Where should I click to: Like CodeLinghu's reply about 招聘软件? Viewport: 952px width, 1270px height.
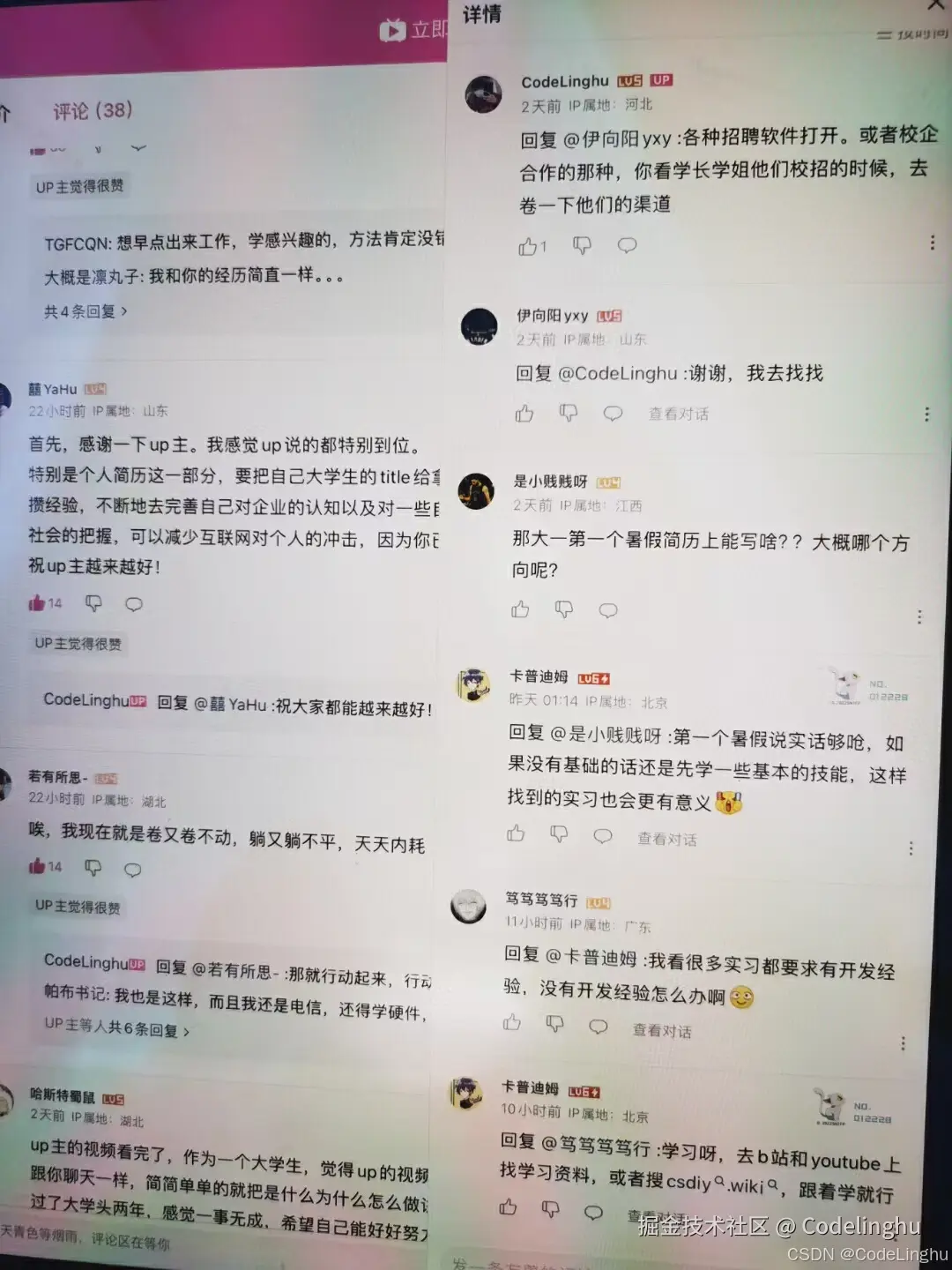528,247
